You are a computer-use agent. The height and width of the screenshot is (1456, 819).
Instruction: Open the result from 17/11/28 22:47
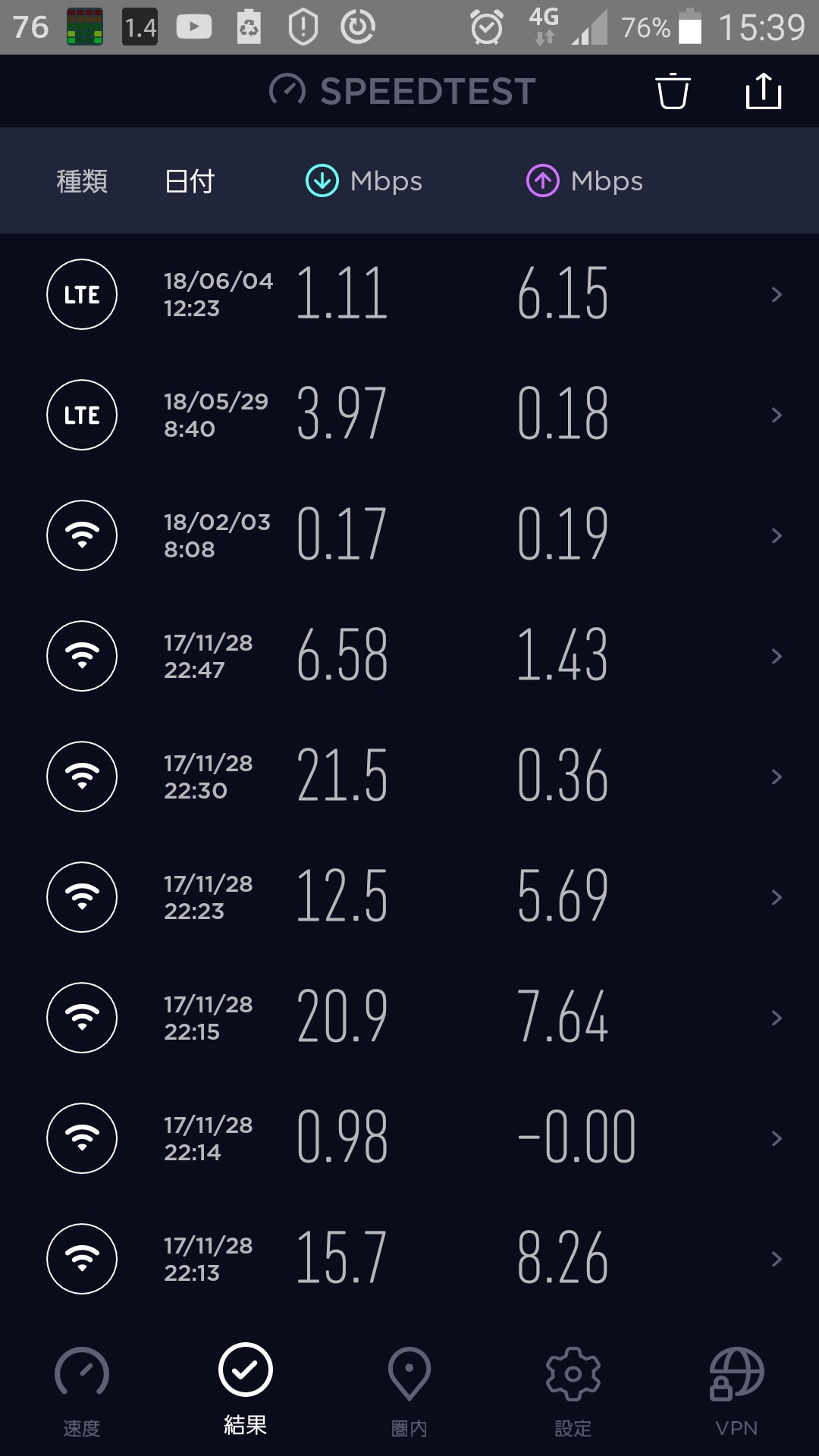click(x=409, y=656)
